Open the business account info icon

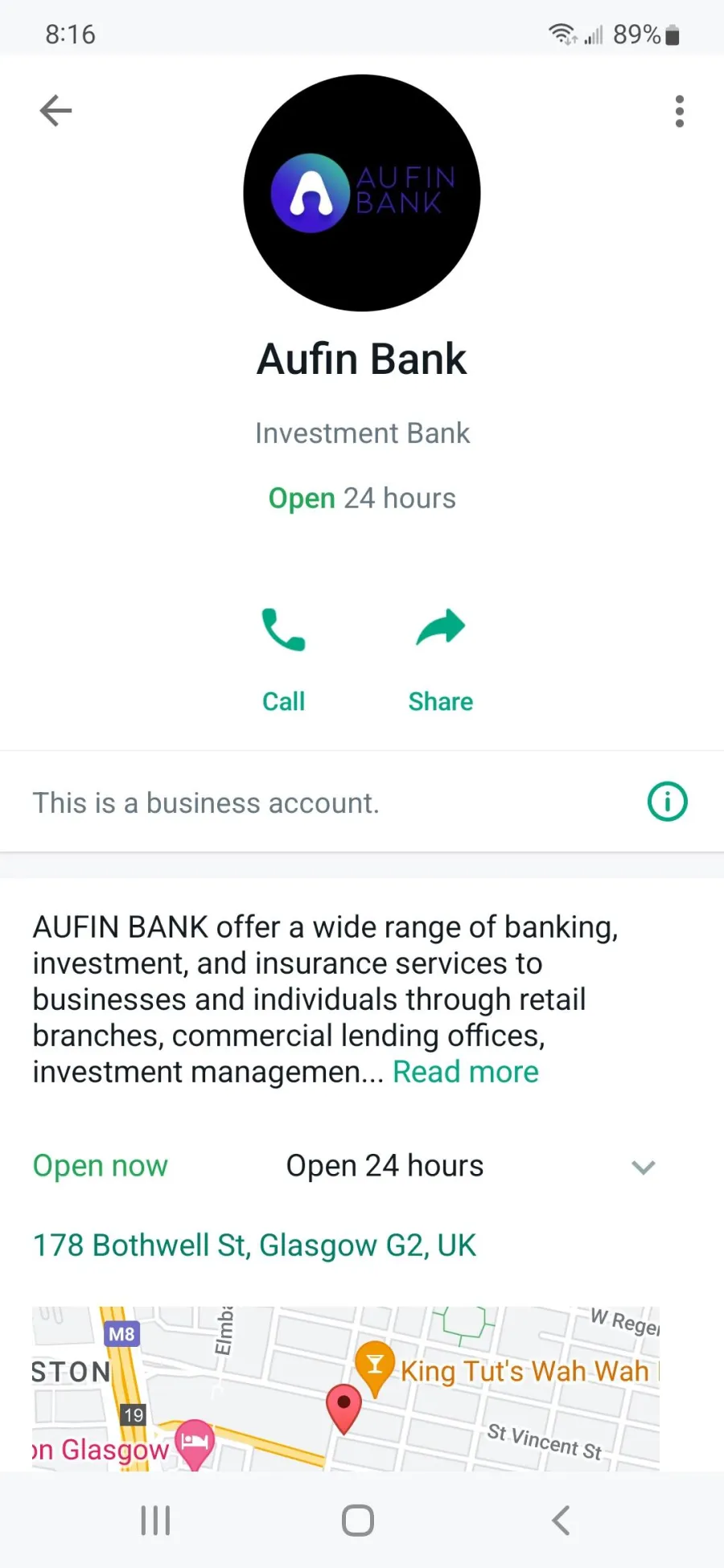[667, 802]
